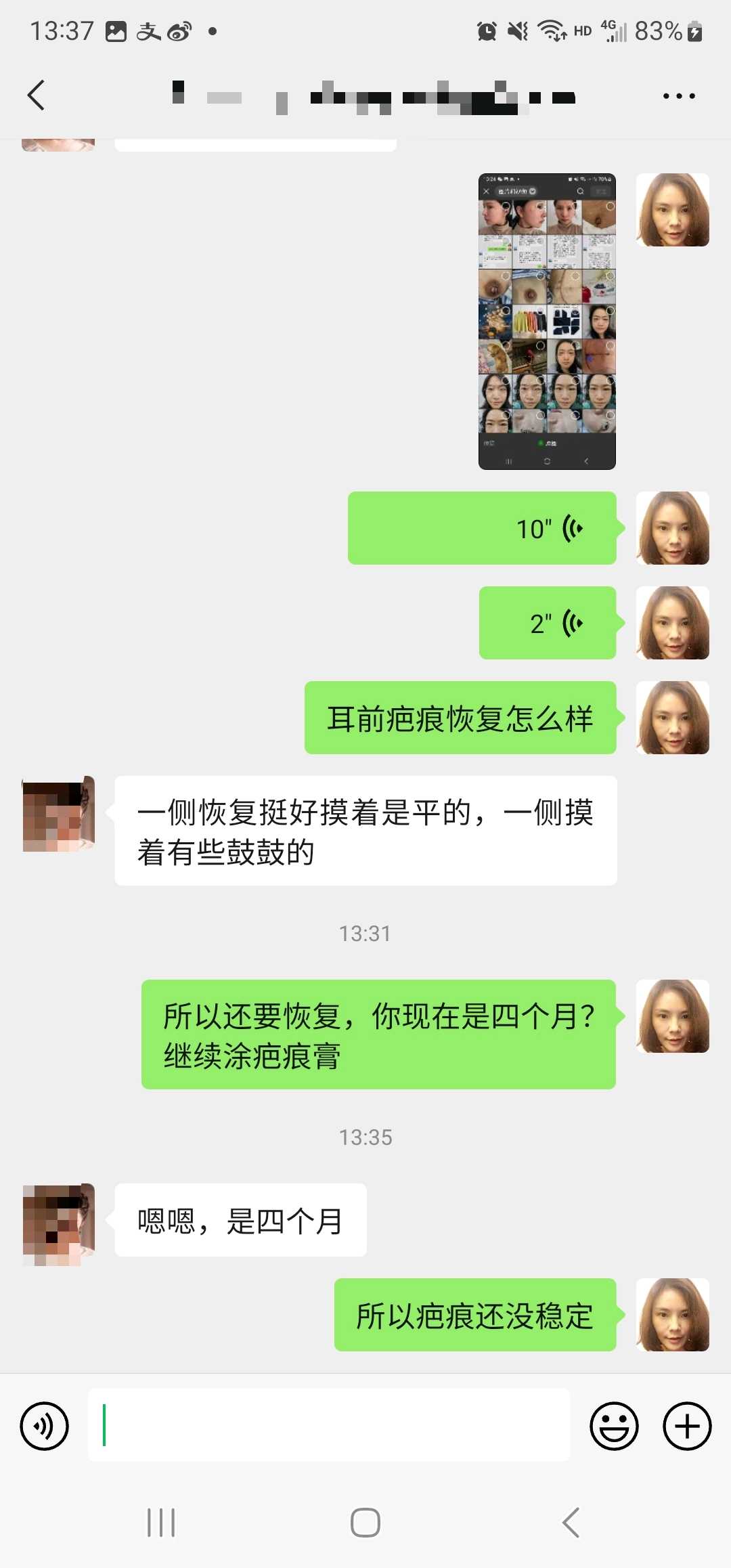
Task: Play the 10-second voice message
Action: point(482,528)
